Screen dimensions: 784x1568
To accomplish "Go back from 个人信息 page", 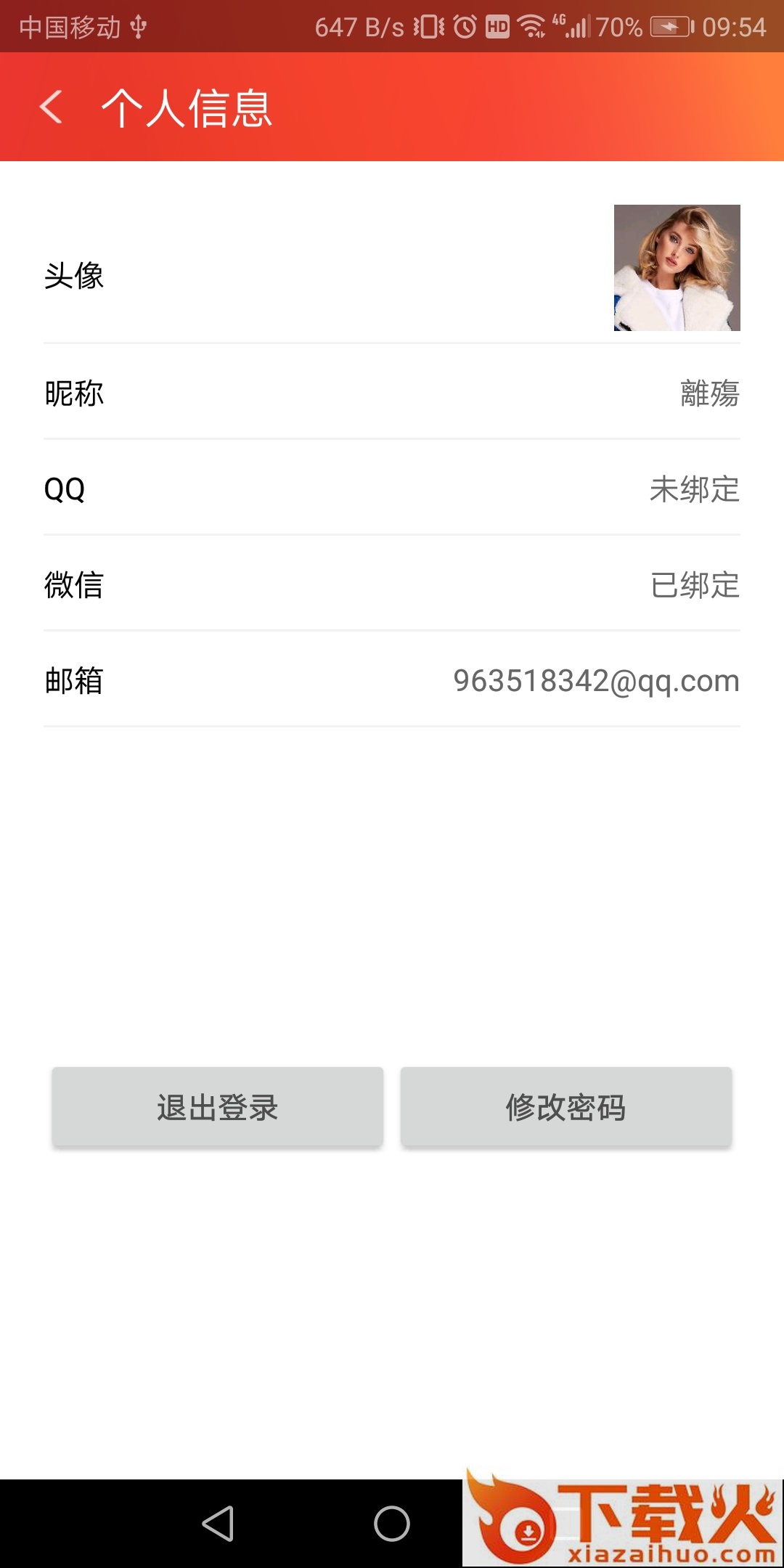I will tap(51, 107).
